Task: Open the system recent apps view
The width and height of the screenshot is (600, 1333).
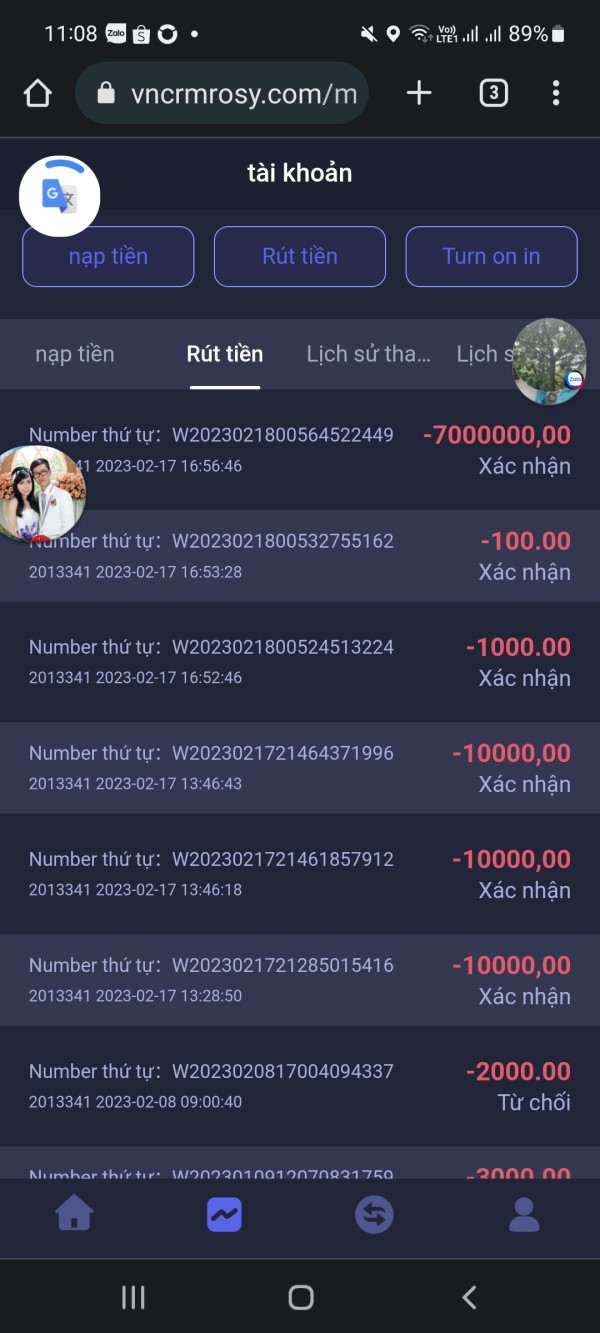Action: [133, 1297]
